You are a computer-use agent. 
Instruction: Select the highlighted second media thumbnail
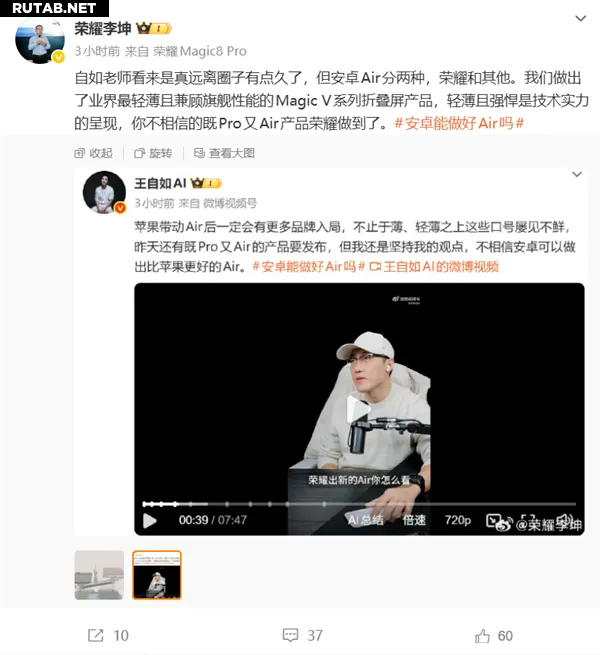(157, 575)
